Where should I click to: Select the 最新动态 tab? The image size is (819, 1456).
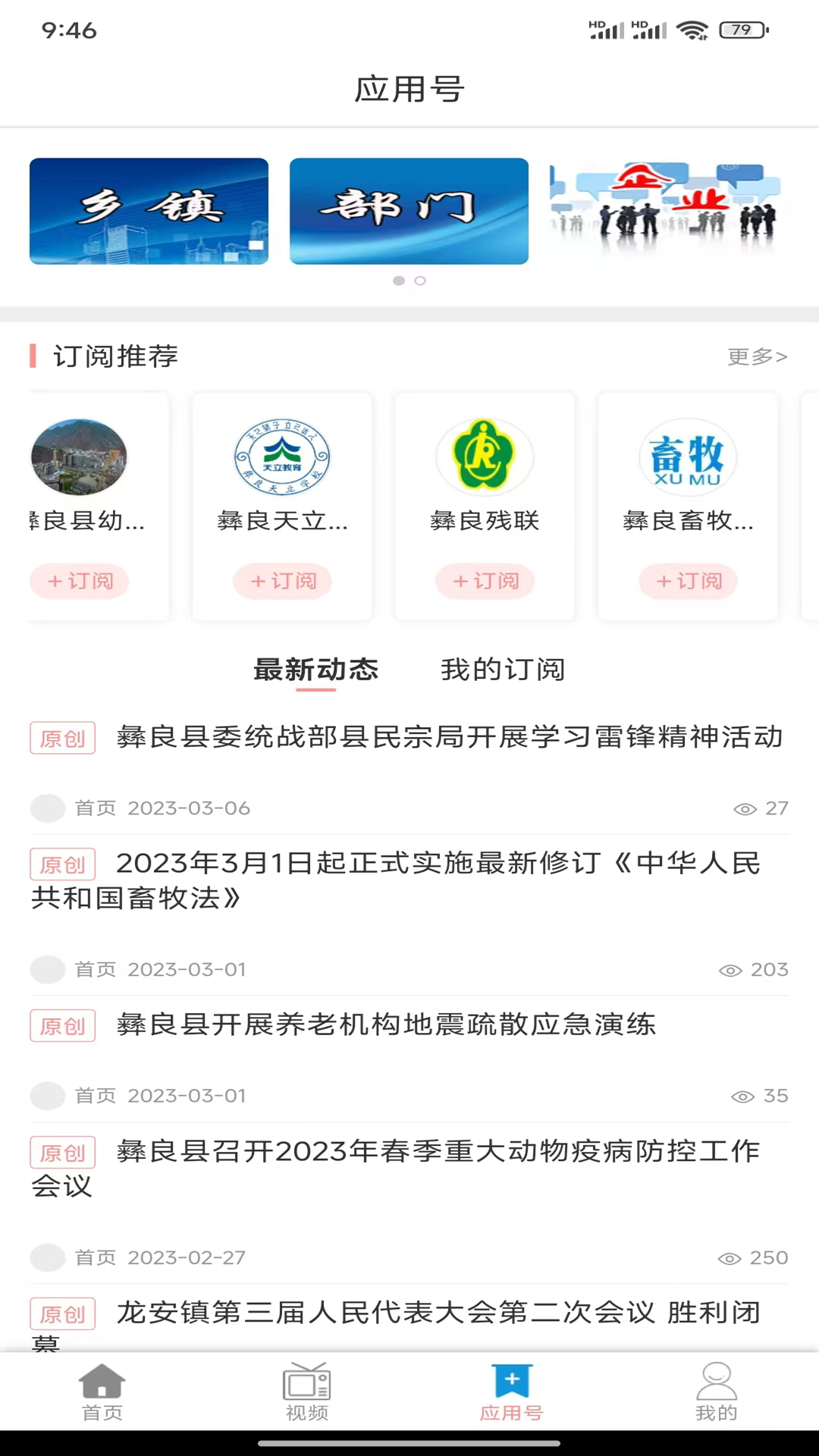tap(315, 670)
